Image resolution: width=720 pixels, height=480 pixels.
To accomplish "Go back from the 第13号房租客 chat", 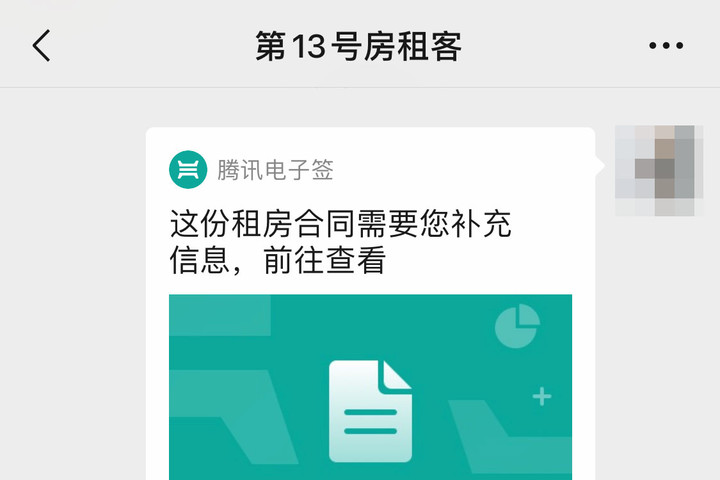I will pos(41,46).
